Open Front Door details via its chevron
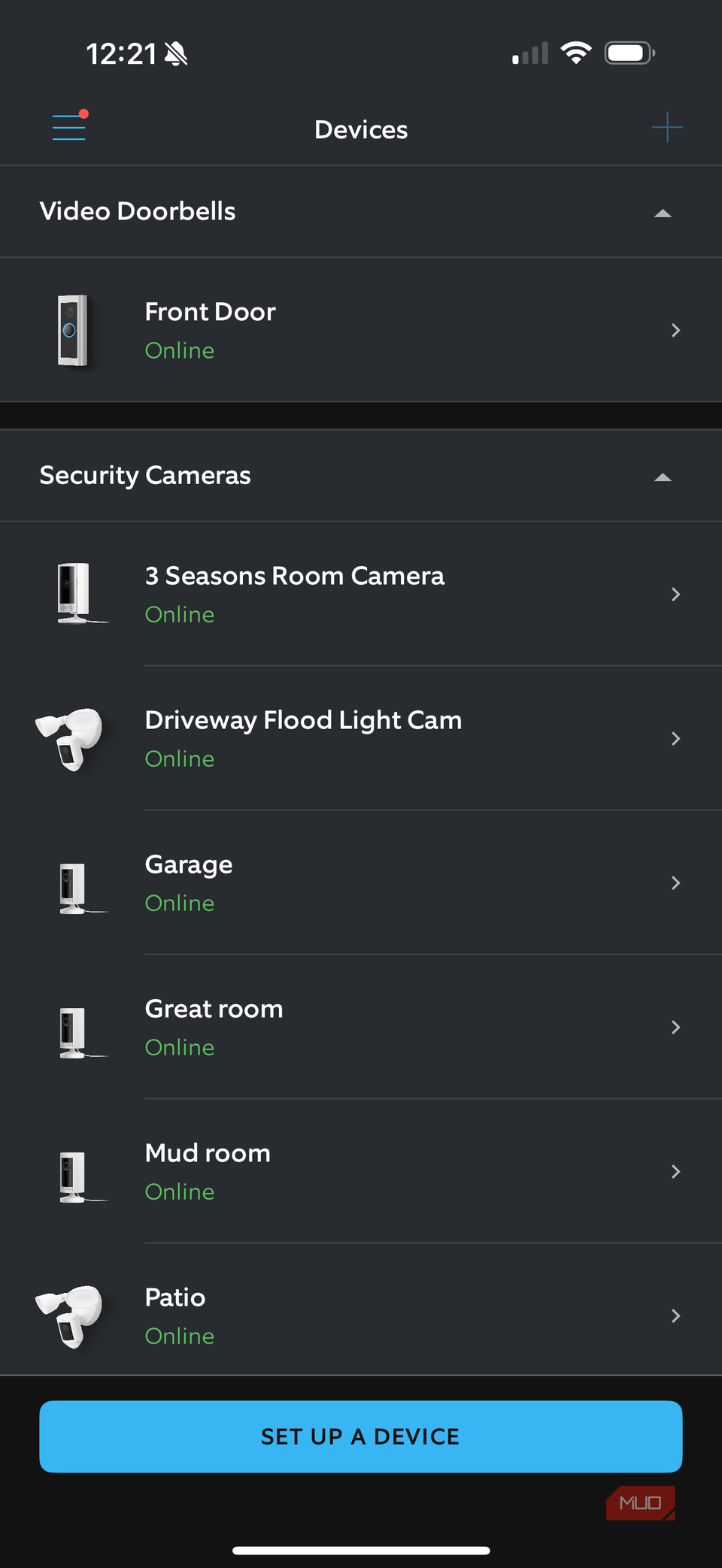The width and height of the screenshot is (722, 1568). pos(675,330)
